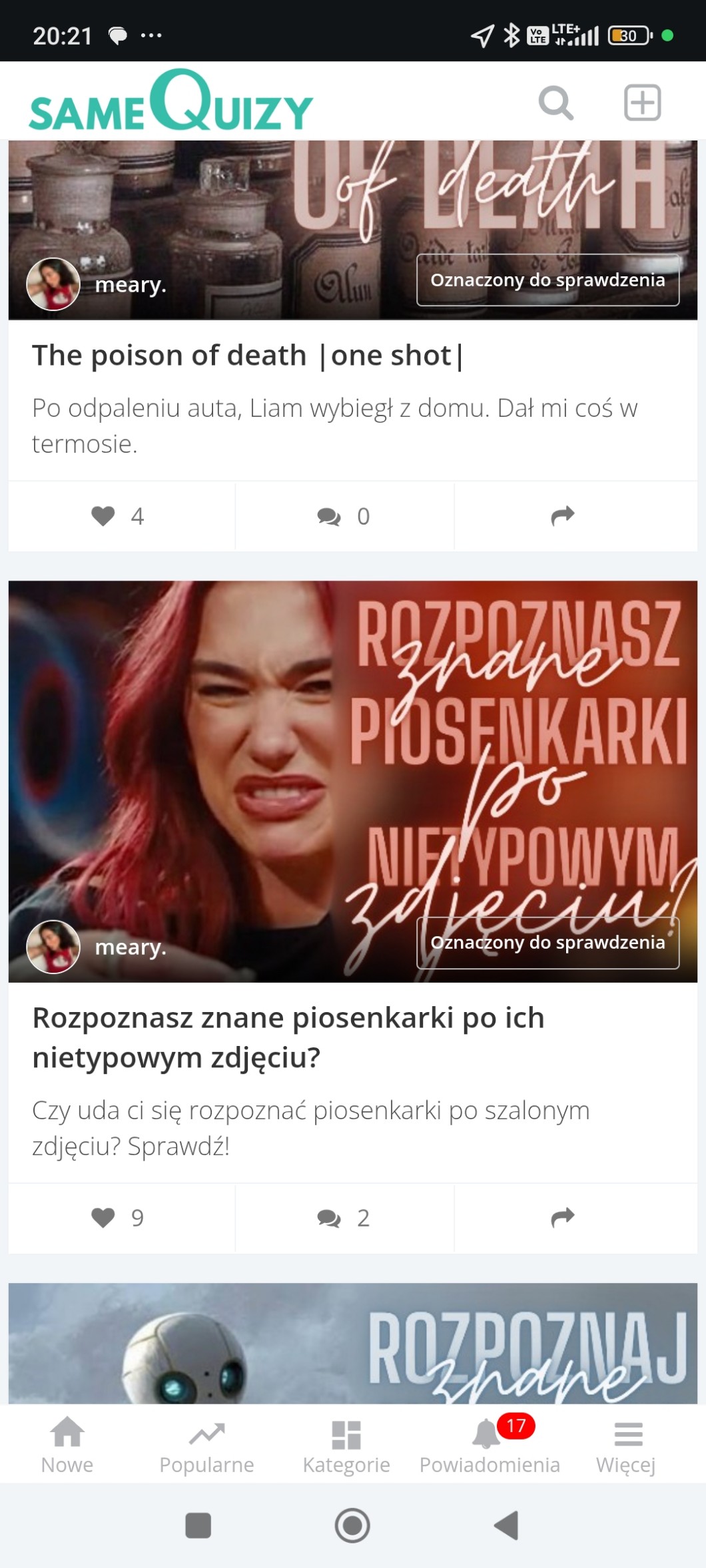
Task: Share the piosenkarki quiz
Action: point(563,1218)
